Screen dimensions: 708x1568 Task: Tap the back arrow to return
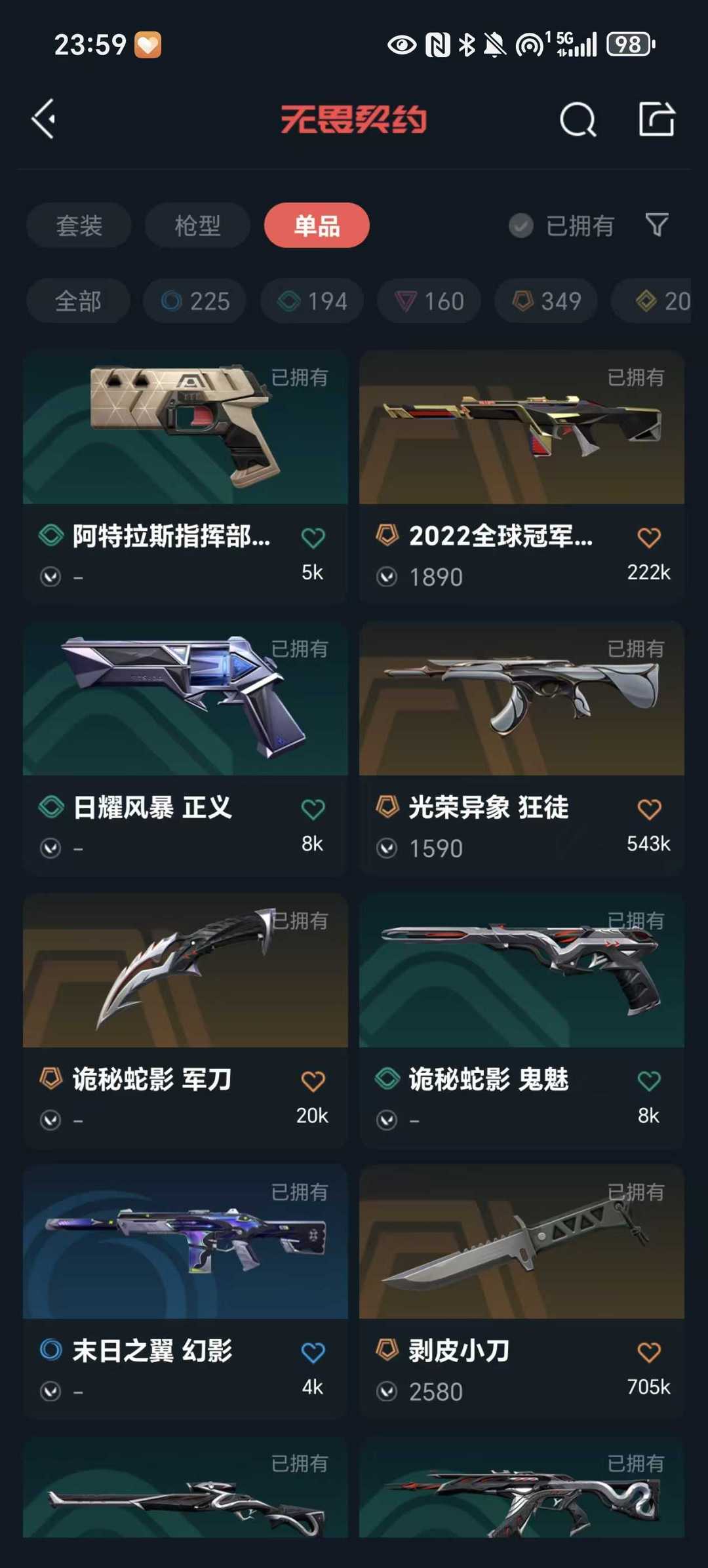click(x=43, y=119)
